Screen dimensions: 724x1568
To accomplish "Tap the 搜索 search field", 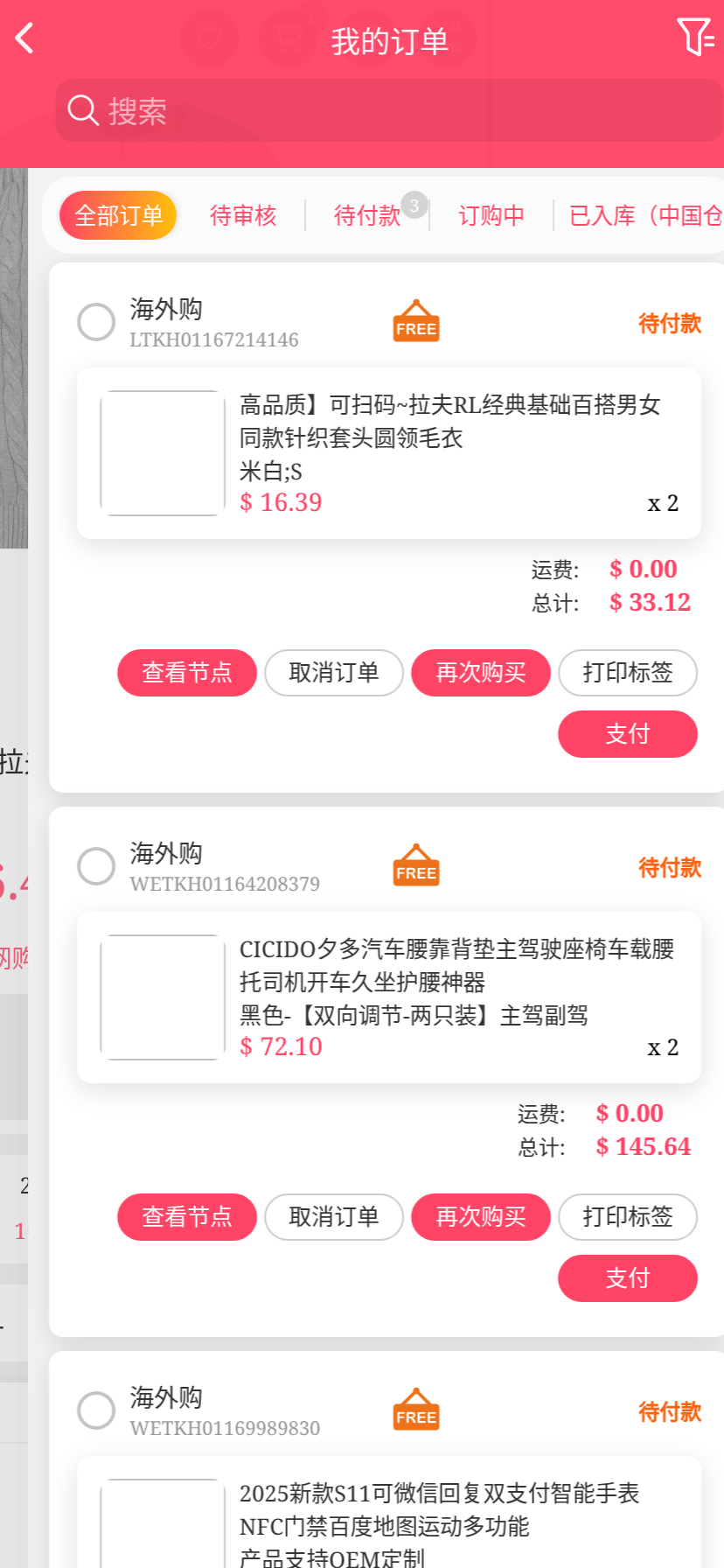I will pos(389,111).
